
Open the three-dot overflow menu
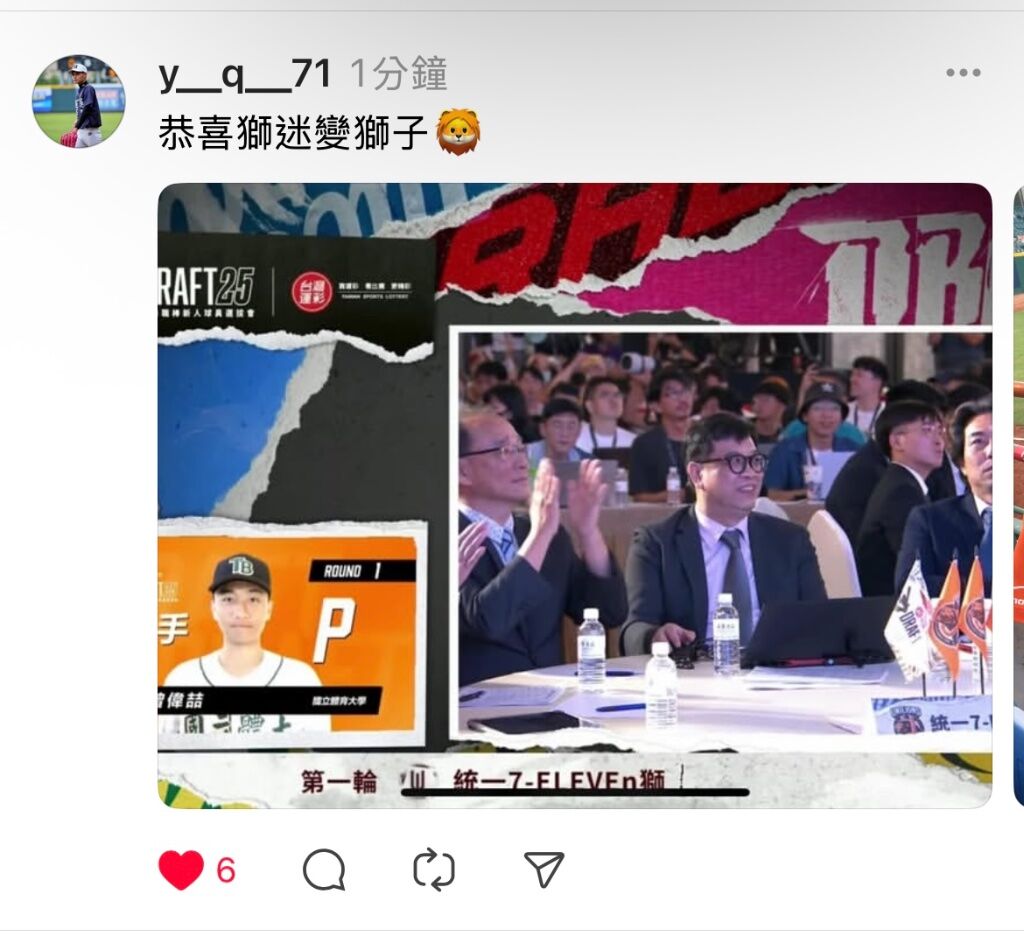coord(963,73)
